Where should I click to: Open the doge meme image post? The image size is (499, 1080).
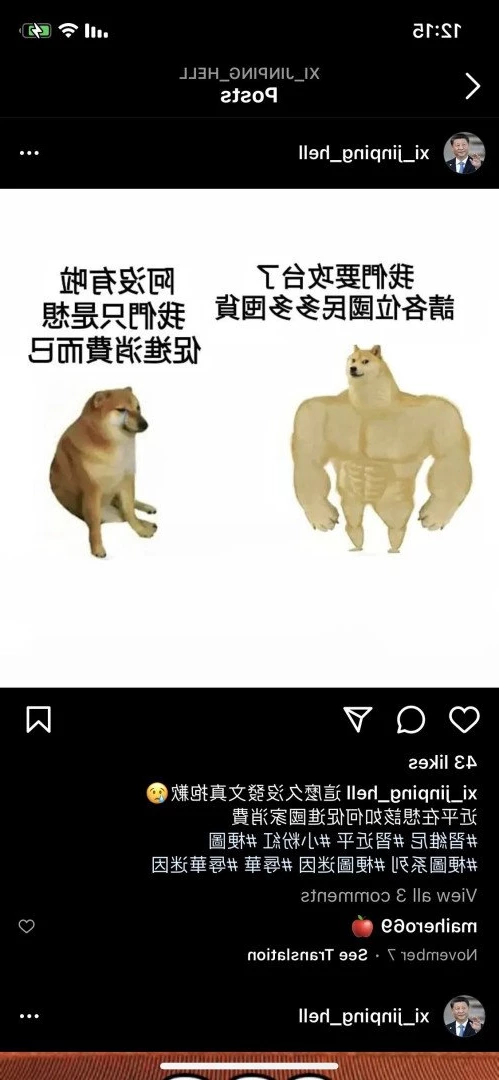click(250, 437)
